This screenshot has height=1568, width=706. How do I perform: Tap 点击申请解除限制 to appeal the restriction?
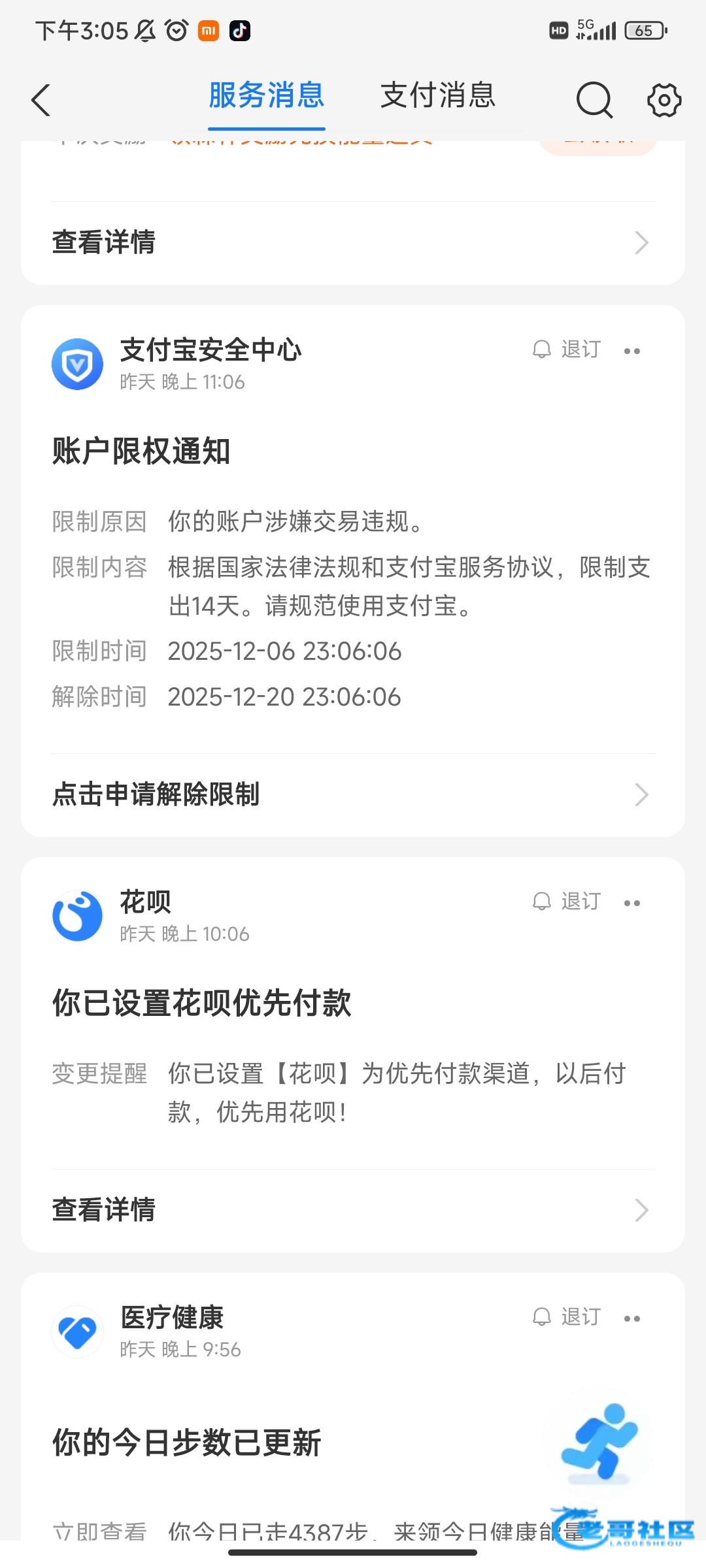(x=353, y=794)
